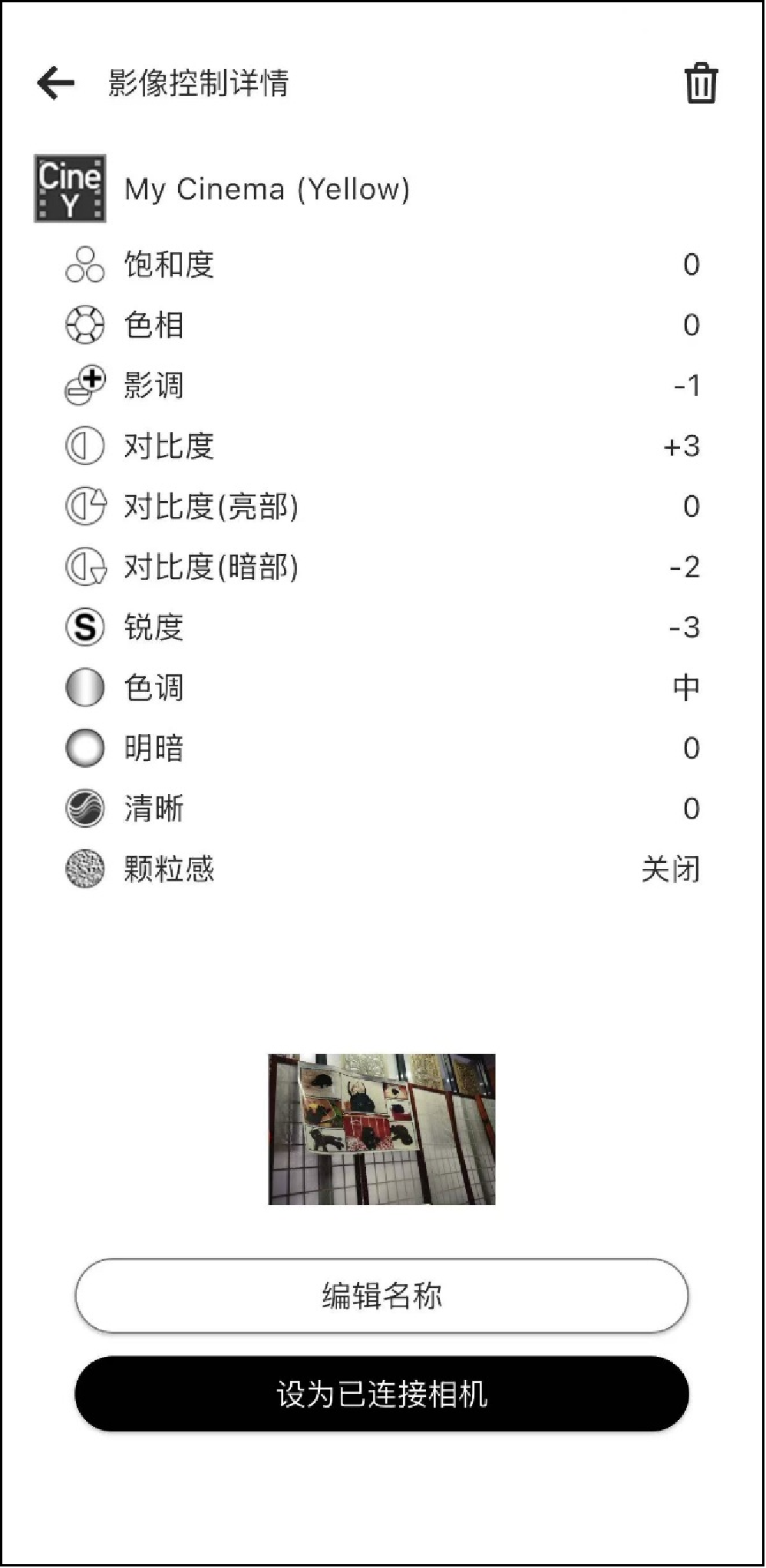The width and height of the screenshot is (766, 1568).
Task: Click the brightness (明暗) circle icon
Action: tap(85, 748)
